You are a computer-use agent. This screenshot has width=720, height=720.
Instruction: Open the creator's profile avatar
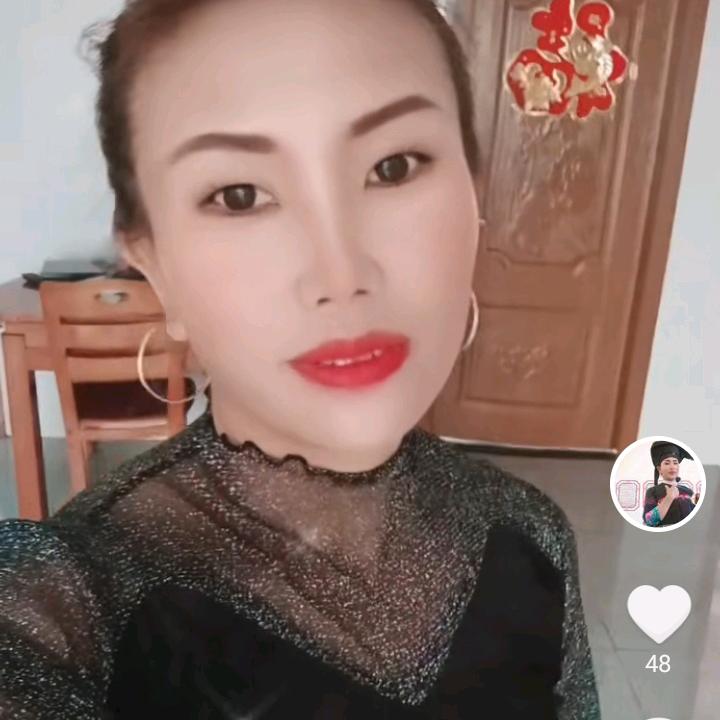coord(658,484)
